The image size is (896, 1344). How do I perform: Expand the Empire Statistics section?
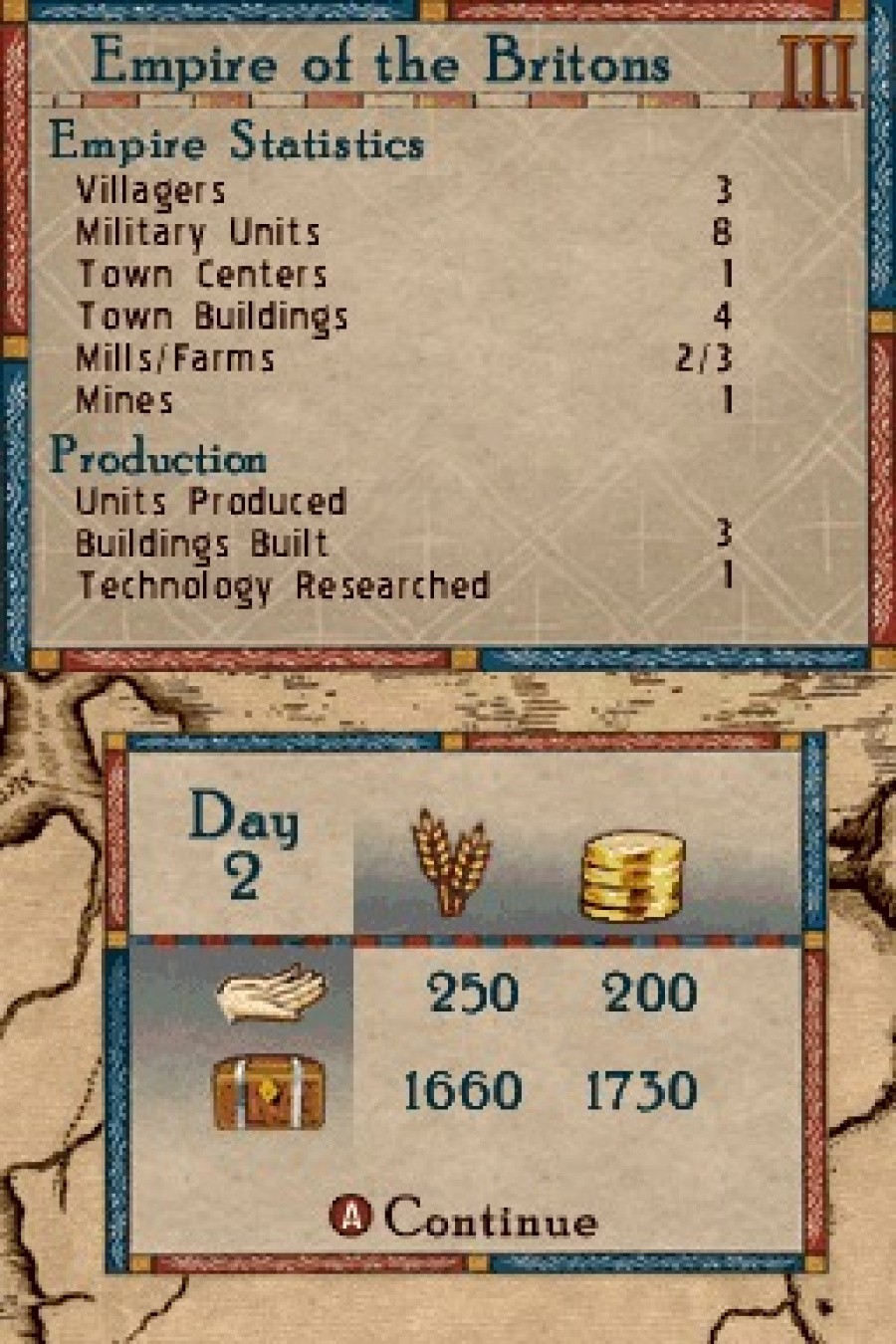[236, 143]
